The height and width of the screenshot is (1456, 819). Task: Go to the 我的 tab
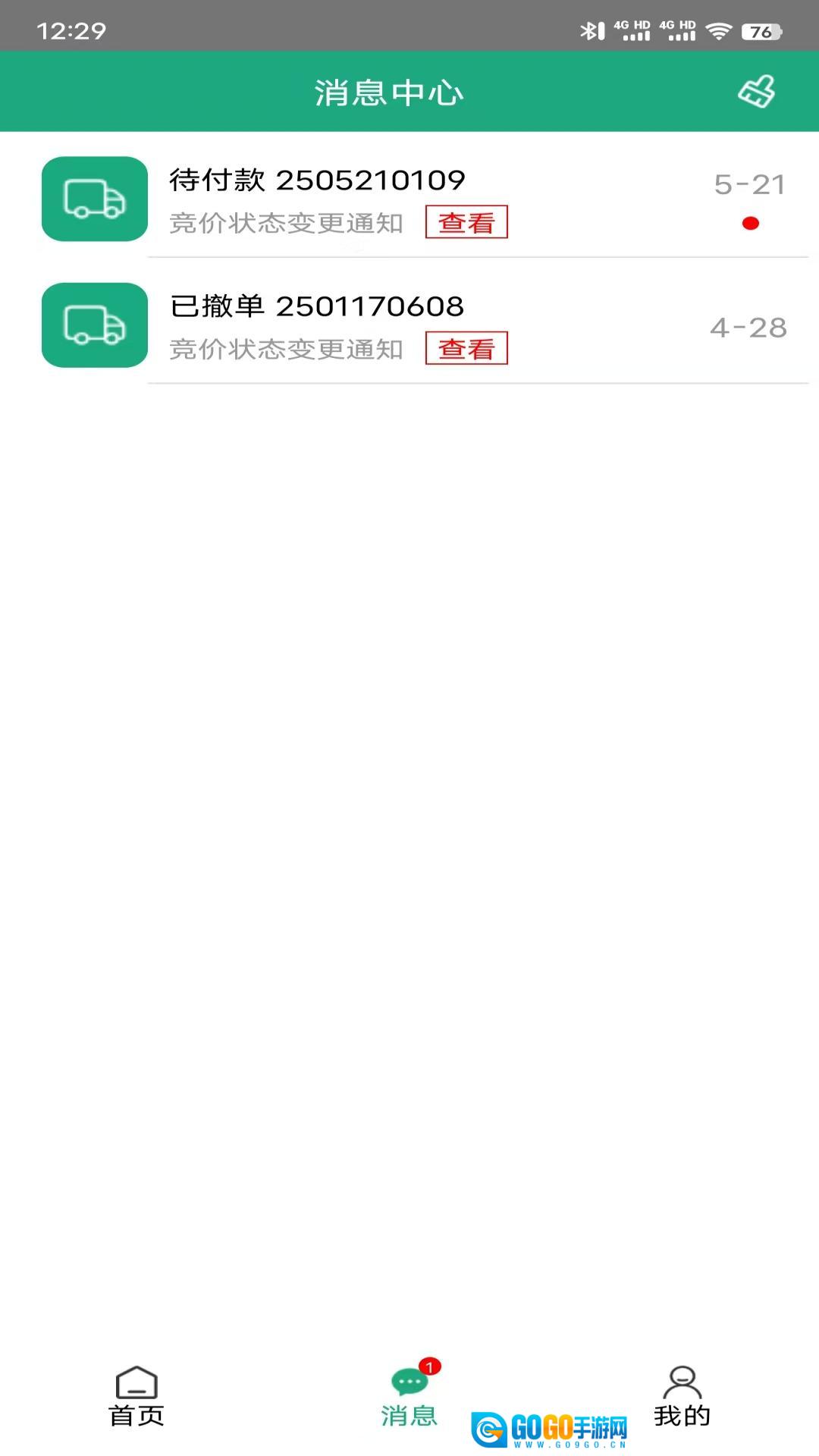coord(682,1397)
